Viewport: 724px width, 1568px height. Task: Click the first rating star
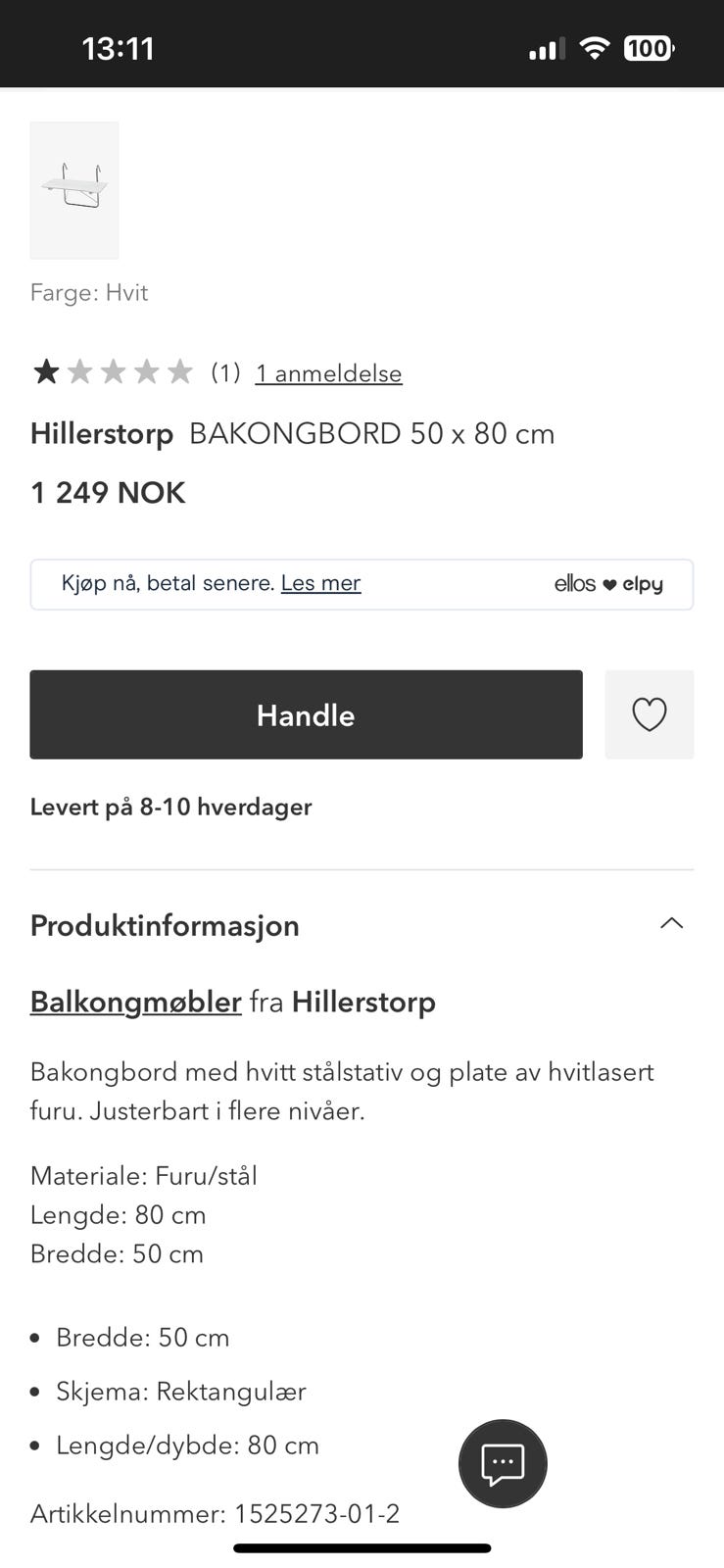coord(46,371)
